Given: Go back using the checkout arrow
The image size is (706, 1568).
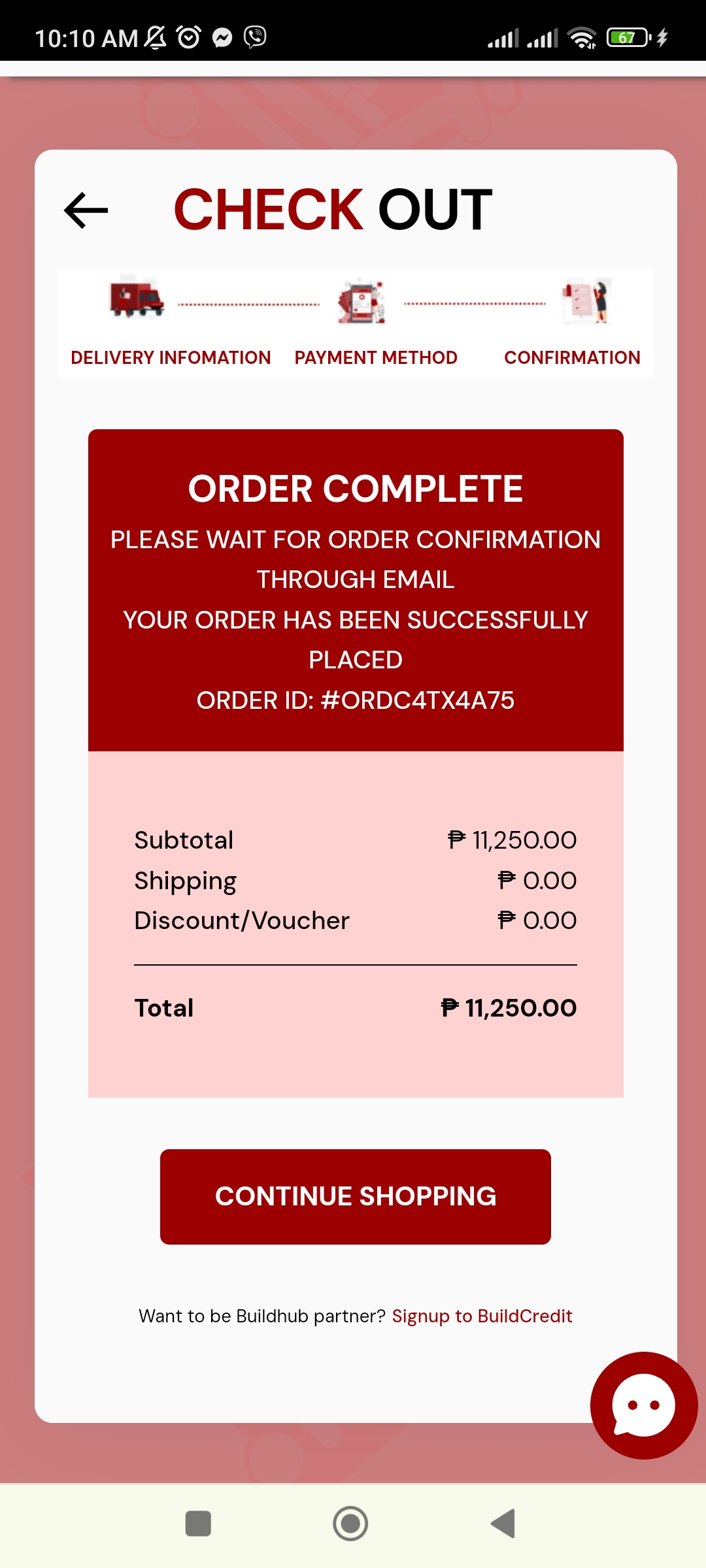Looking at the screenshot, I should [86, 210].
